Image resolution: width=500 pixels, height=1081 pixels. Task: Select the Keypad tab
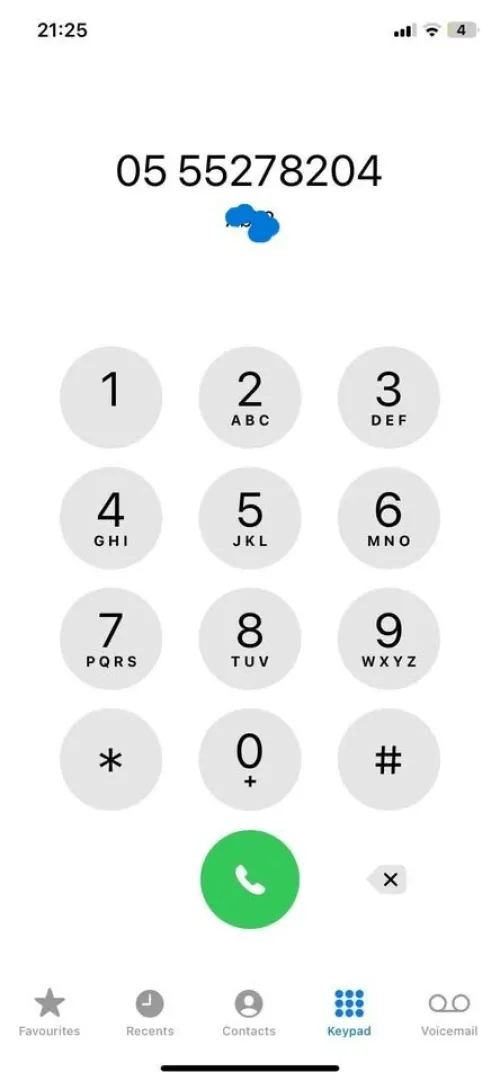pos(349,1012)
